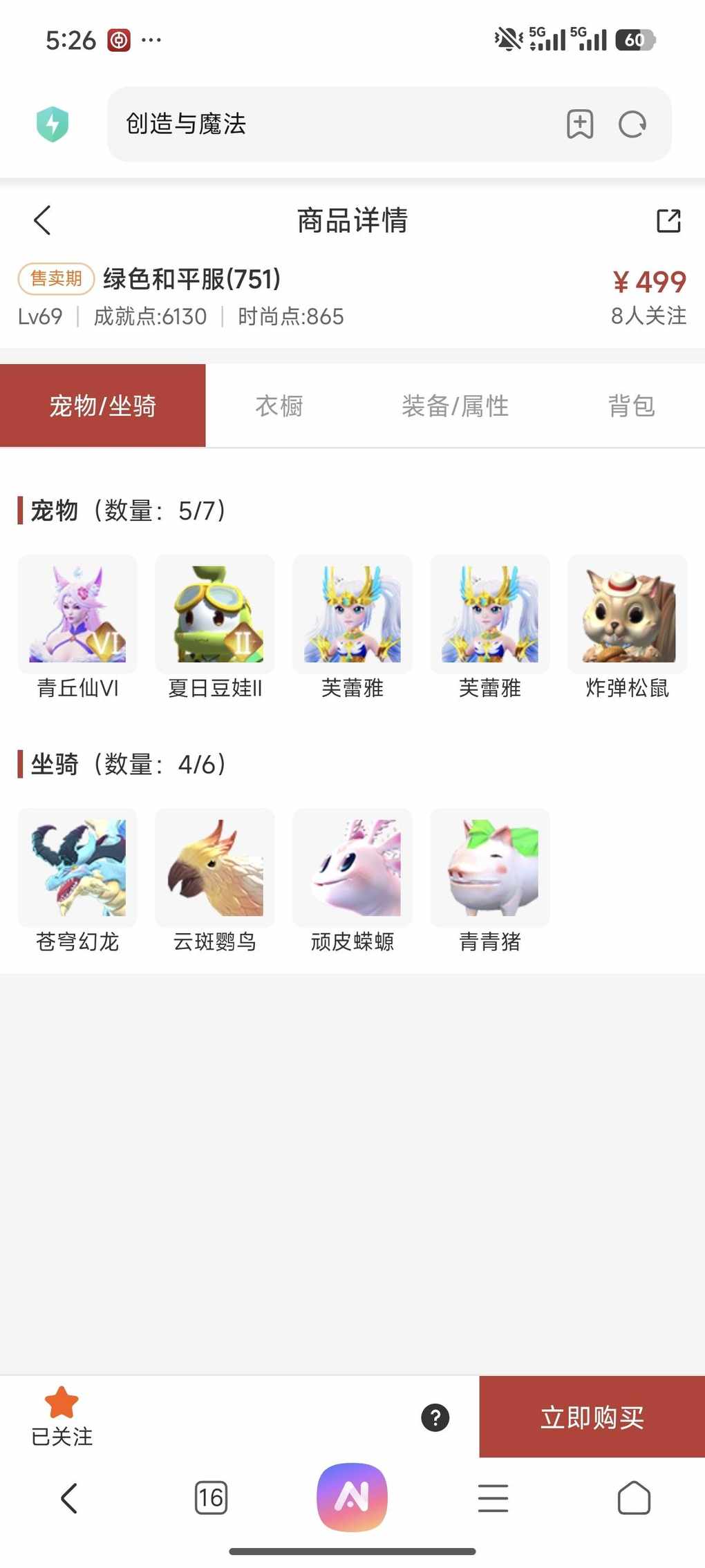The image size is (705, 1568).
Task: Add this page to bookmarks
Action: pos(580,124)
